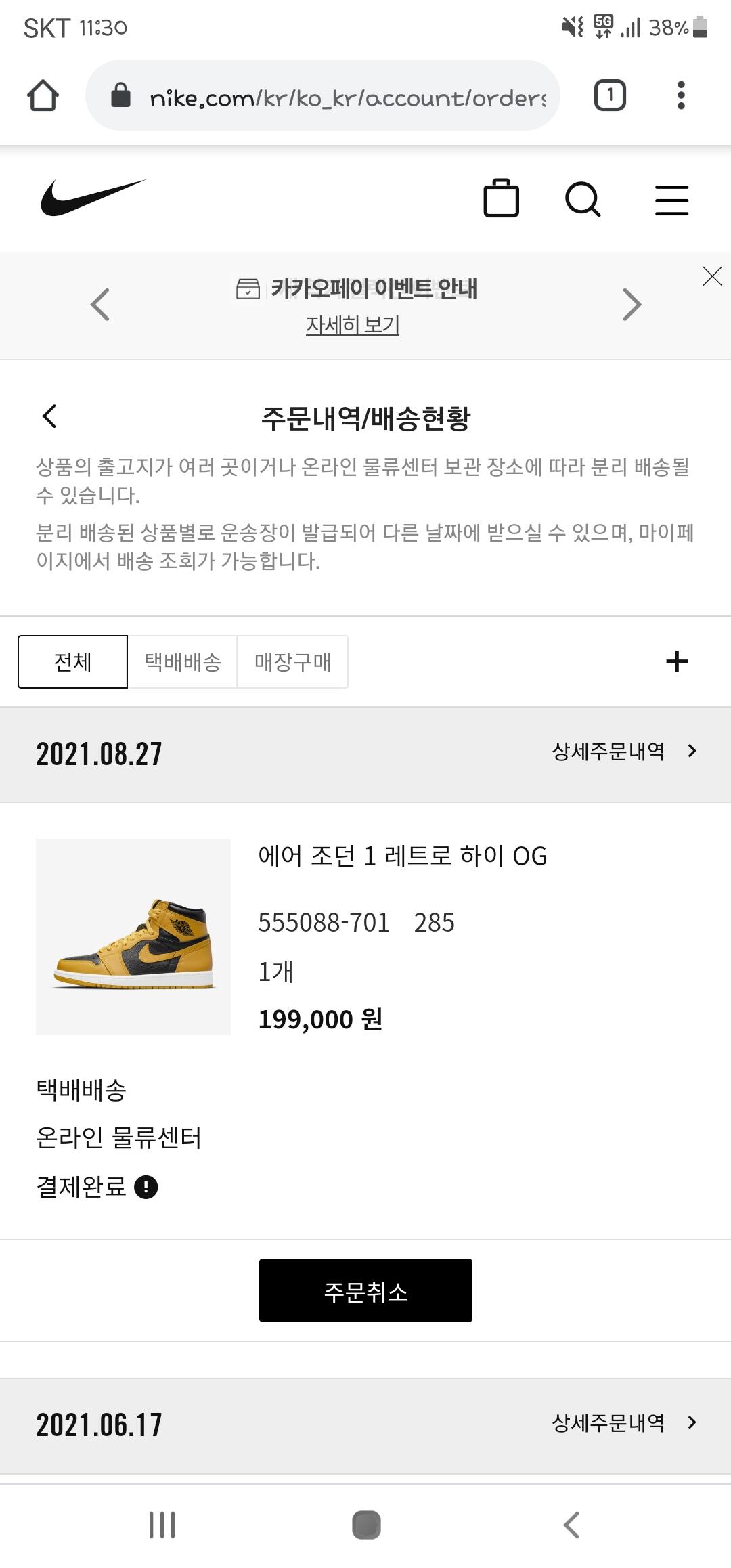Screen dimensions: 731x1568
Task: Dismiss the 카카오페이 이벤트 banner
Action: (712, 276)
